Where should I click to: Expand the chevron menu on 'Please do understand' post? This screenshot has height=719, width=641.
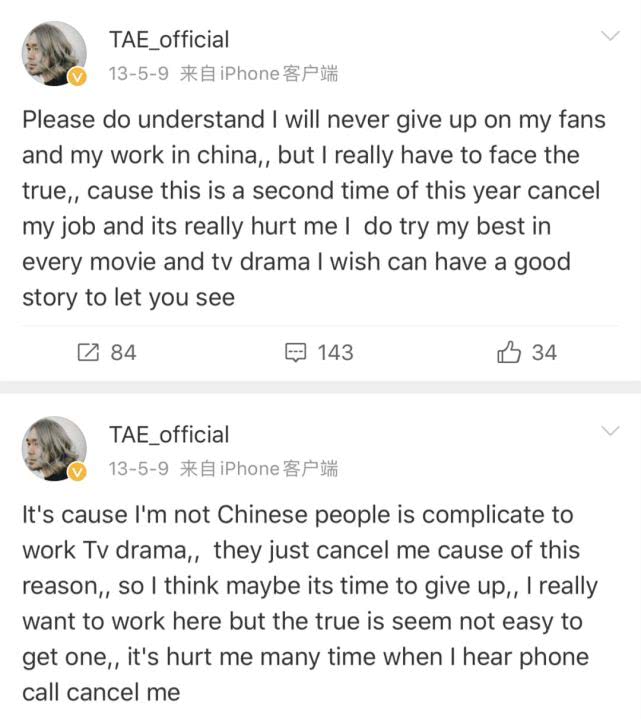[x=609, y=36]
